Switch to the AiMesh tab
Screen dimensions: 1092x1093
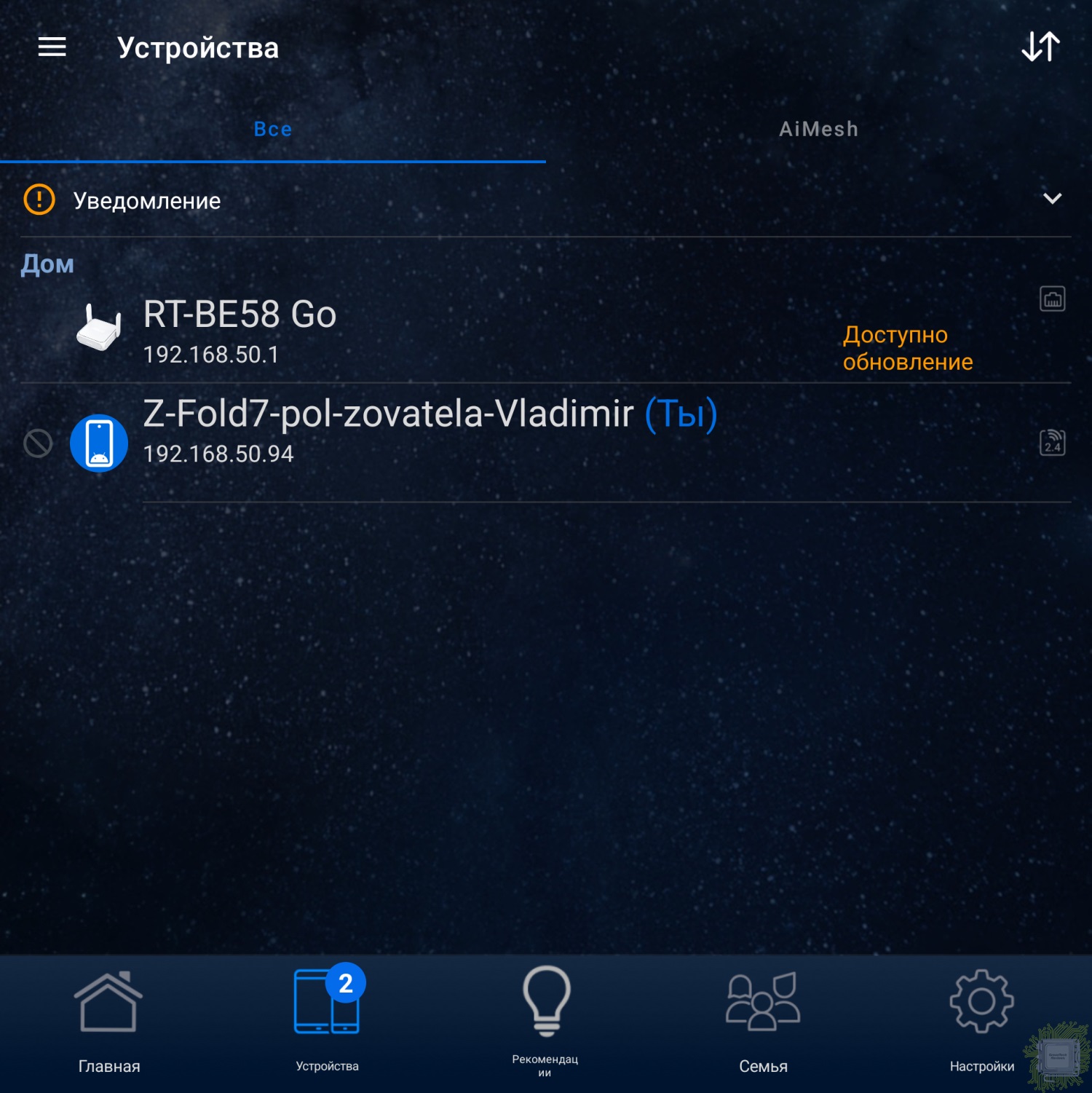818,129
